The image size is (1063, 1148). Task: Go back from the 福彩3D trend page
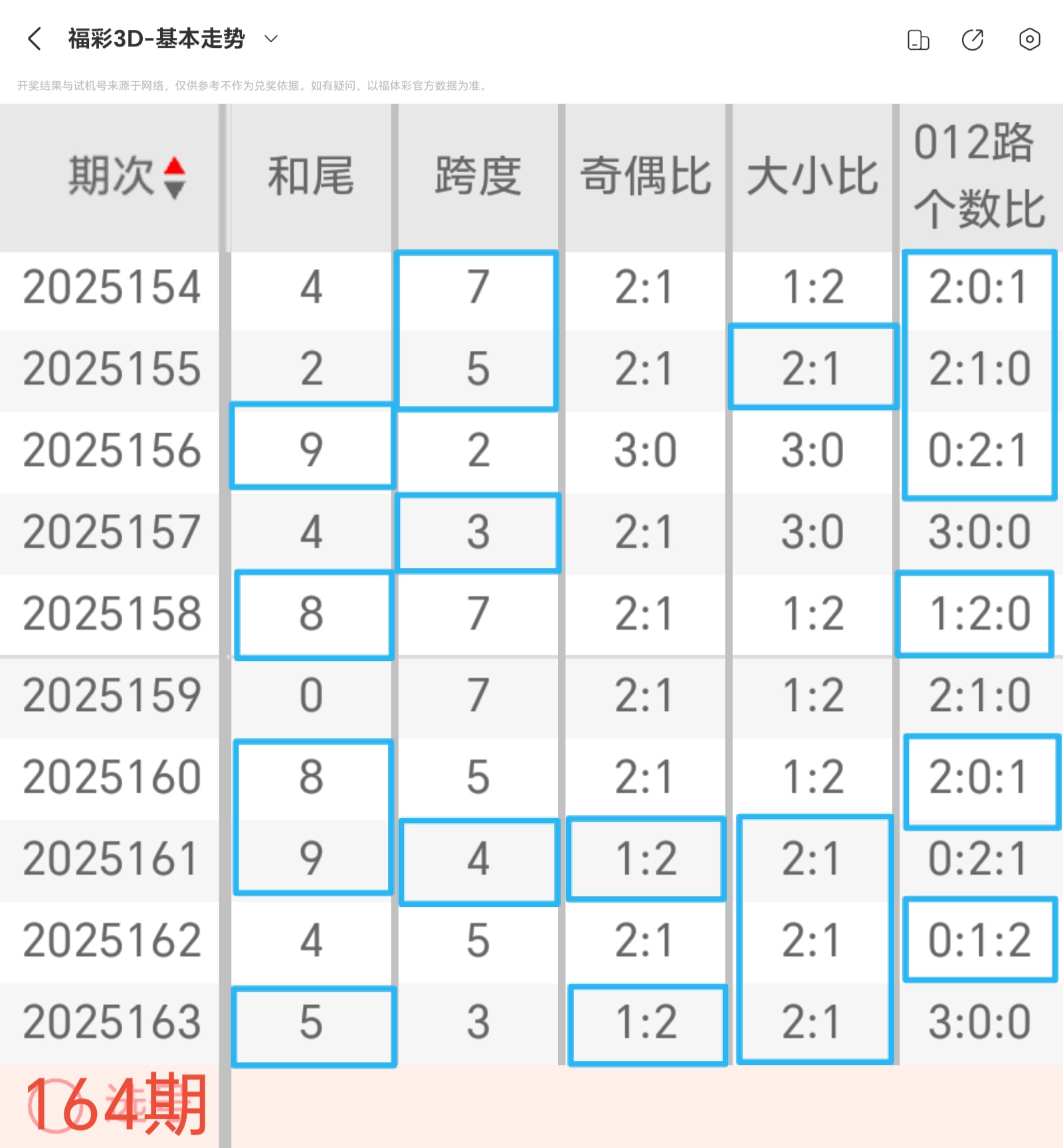point(35,39)
